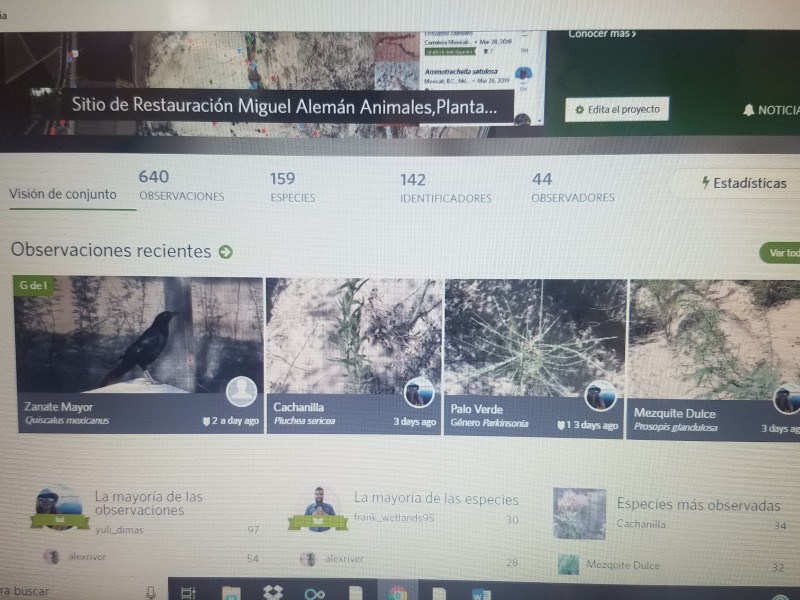Open the Estadísticas tab
The image size is (800, 600).
tap(744, 183)
